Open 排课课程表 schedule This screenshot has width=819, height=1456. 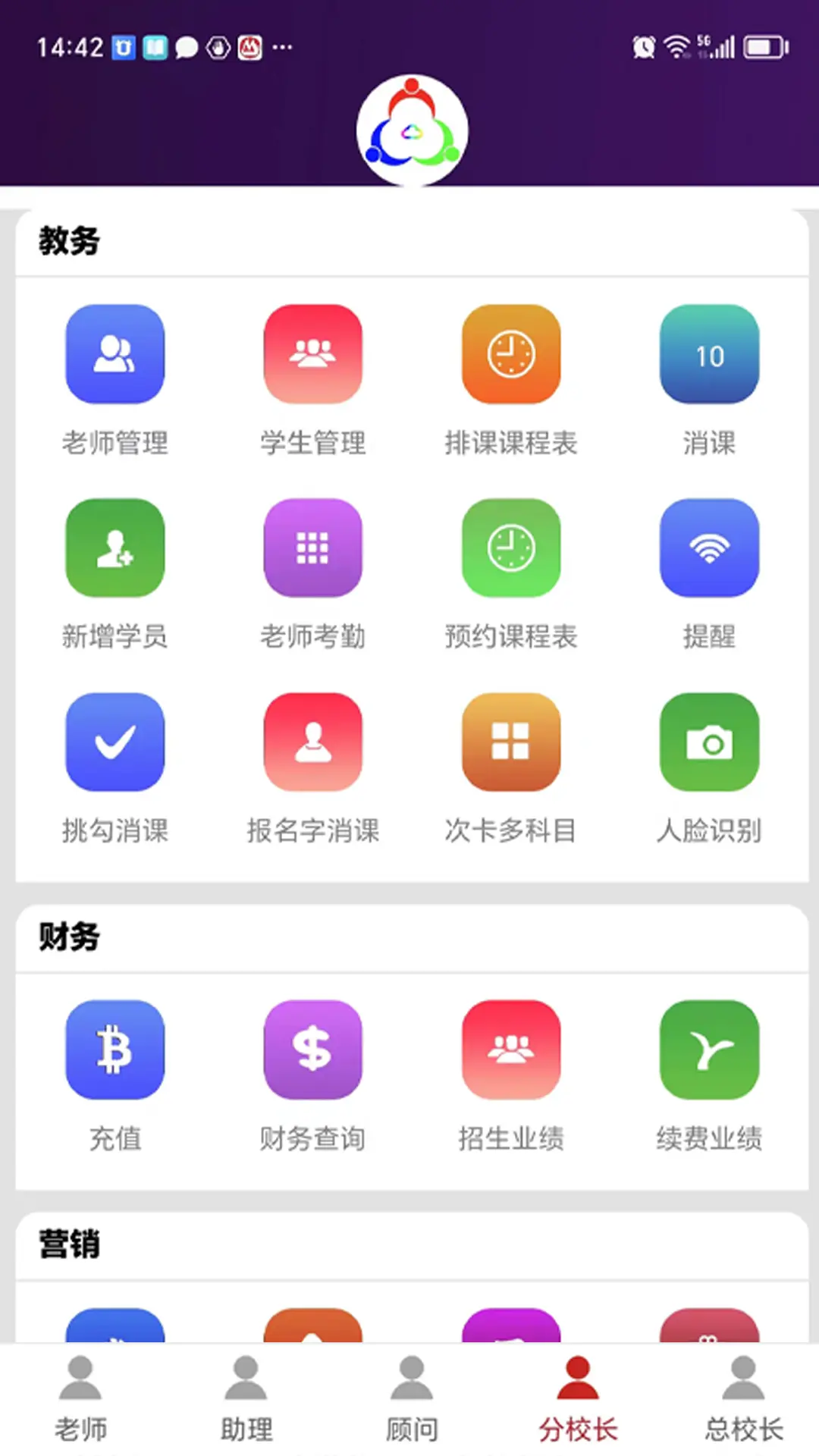[x=511, y=354]
